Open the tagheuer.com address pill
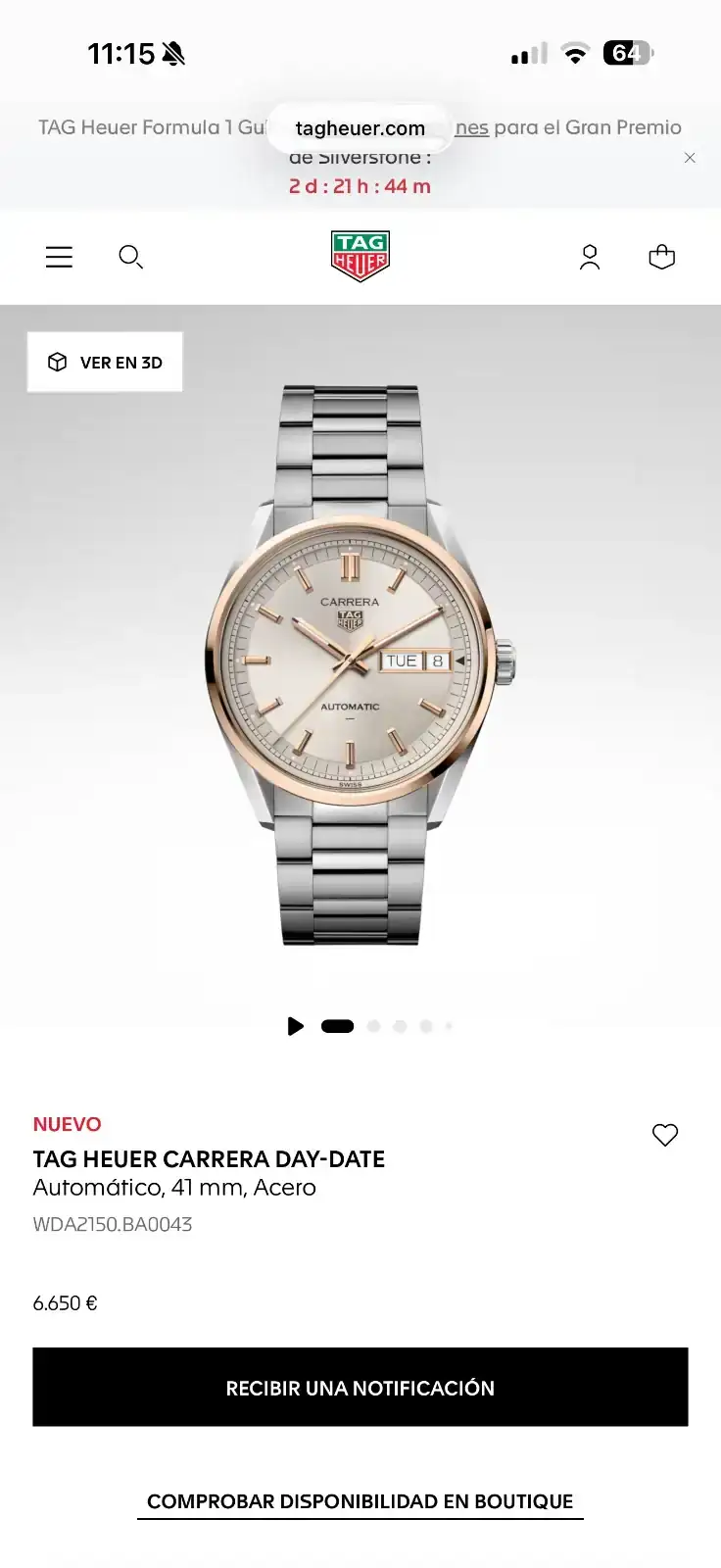Viewport: 721px width, 1568px height. pyautogui.click(x=360, y=128)
